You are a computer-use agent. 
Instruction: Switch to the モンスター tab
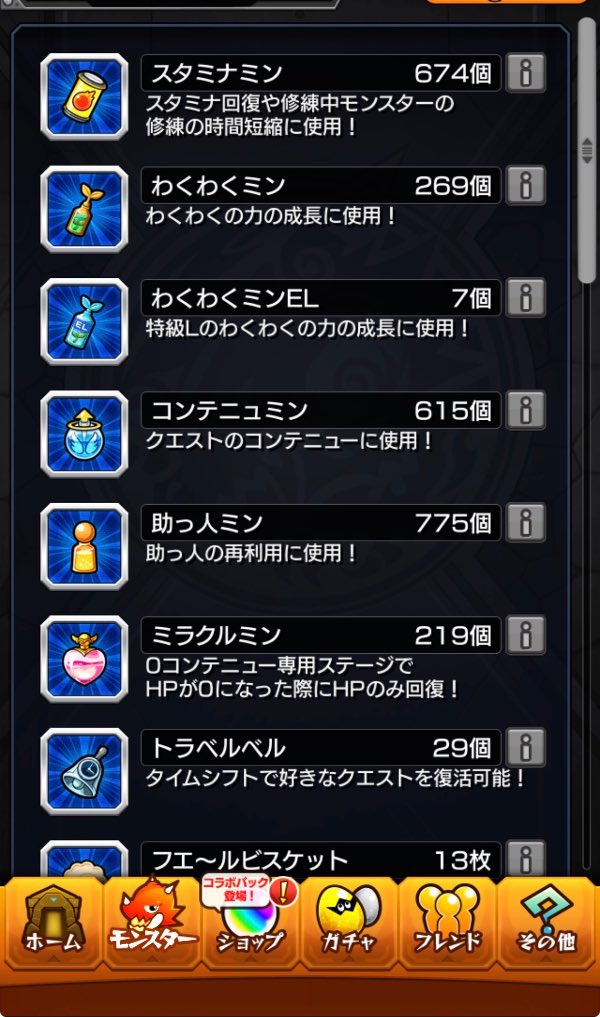pyautogui.click(x=151, y=925)
